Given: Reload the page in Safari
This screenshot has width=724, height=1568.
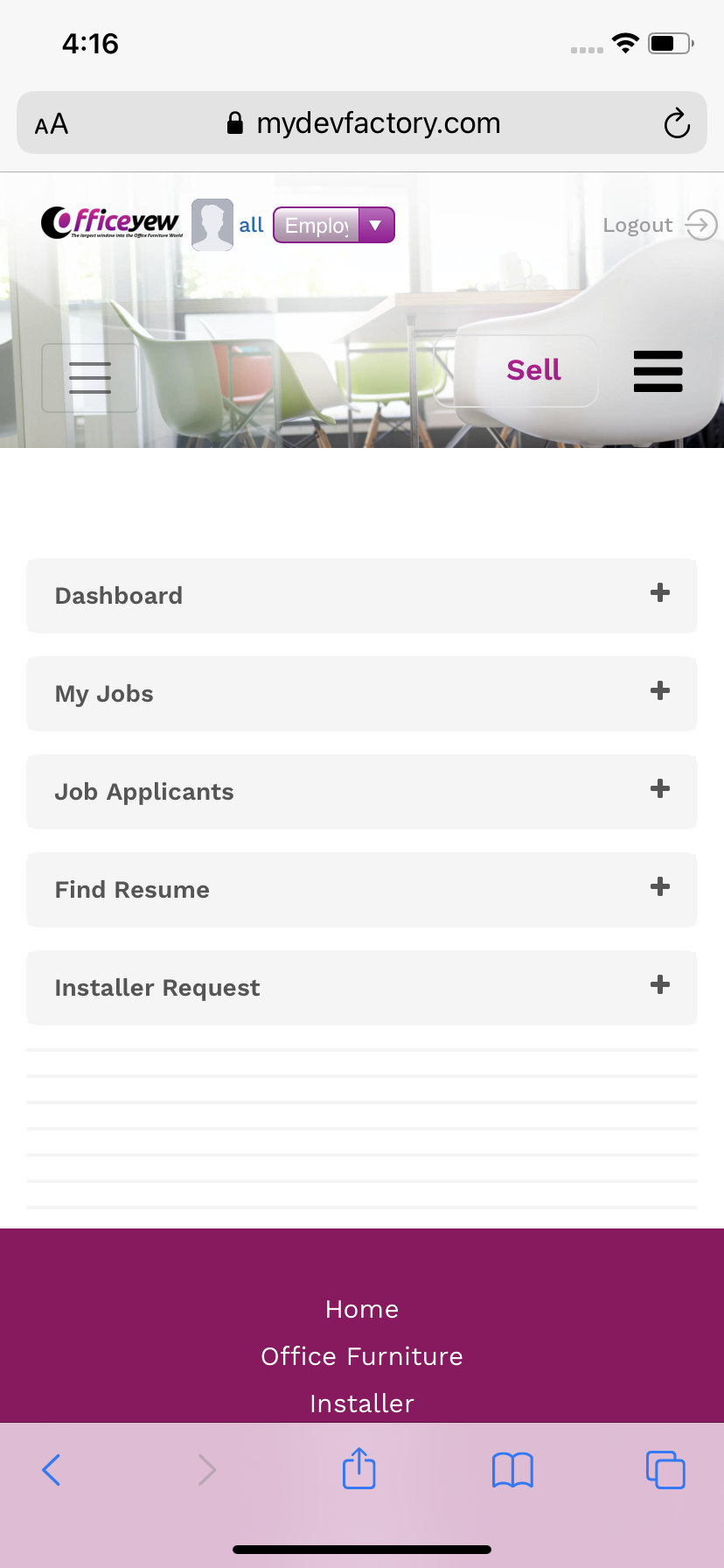Looking at the screenshot, I should 677,123.
